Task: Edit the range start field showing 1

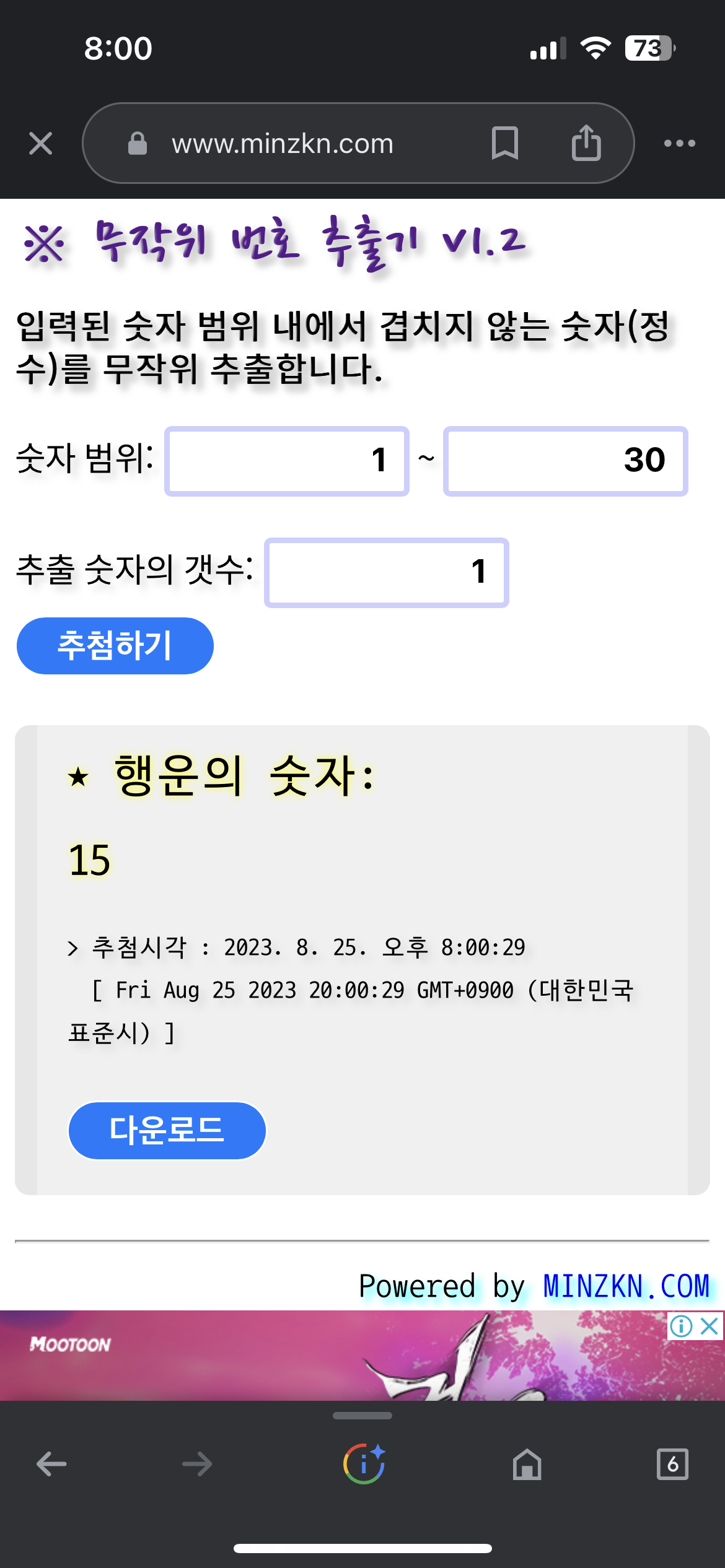Action: click(287, 461)
